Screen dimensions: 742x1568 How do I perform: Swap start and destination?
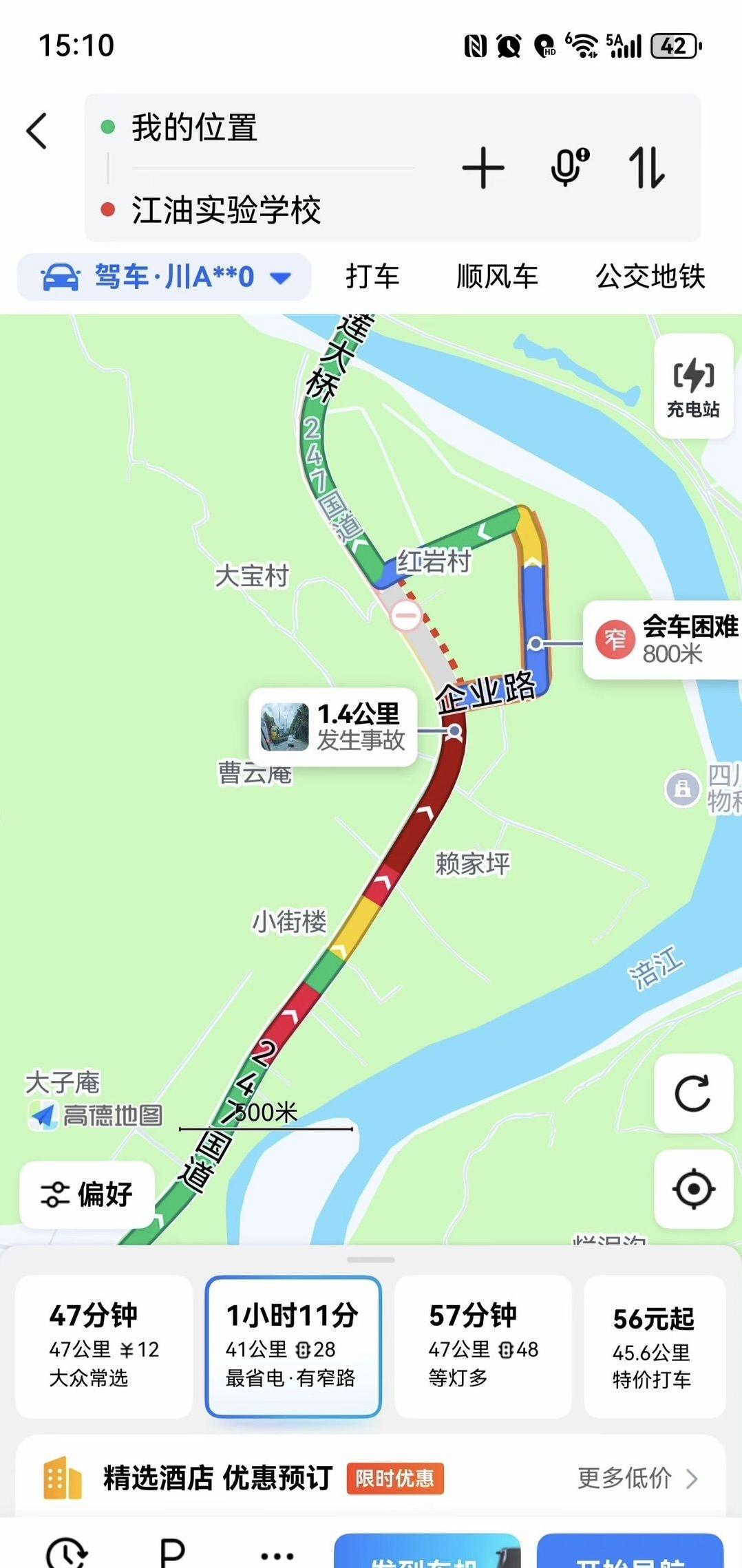[647, 168]
